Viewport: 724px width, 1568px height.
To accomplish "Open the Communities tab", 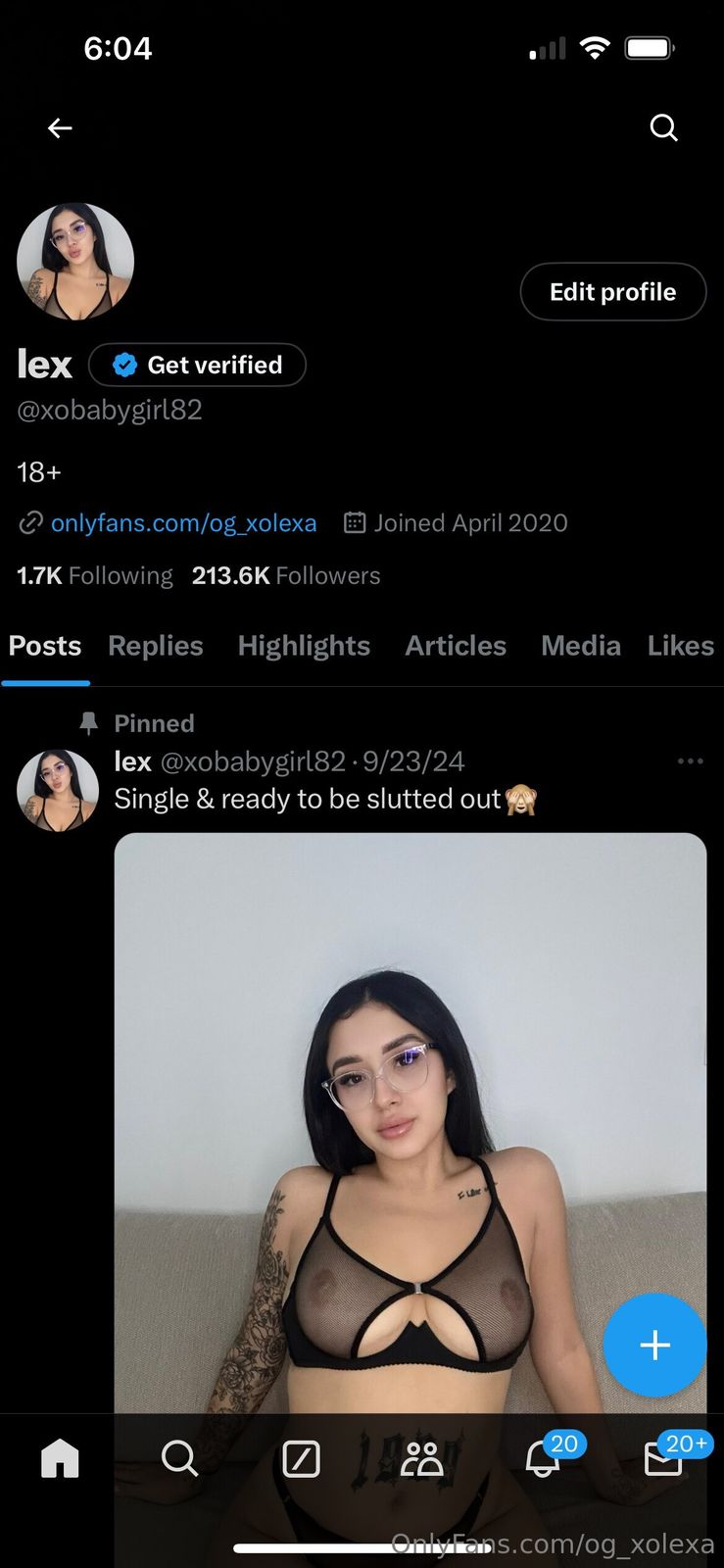I will click(421, 1459).
